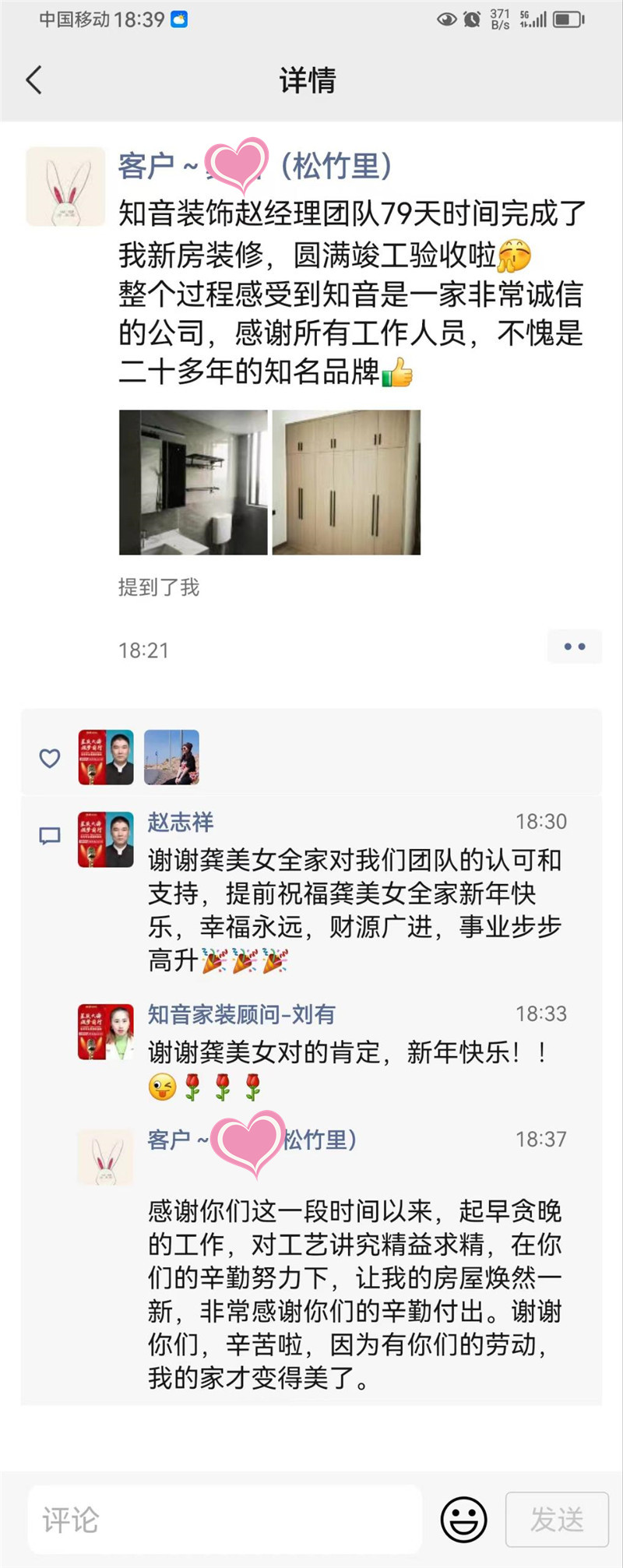Open the poster's rabbit avatar profile
This screenshot has height=1568, width=623.
65,187
